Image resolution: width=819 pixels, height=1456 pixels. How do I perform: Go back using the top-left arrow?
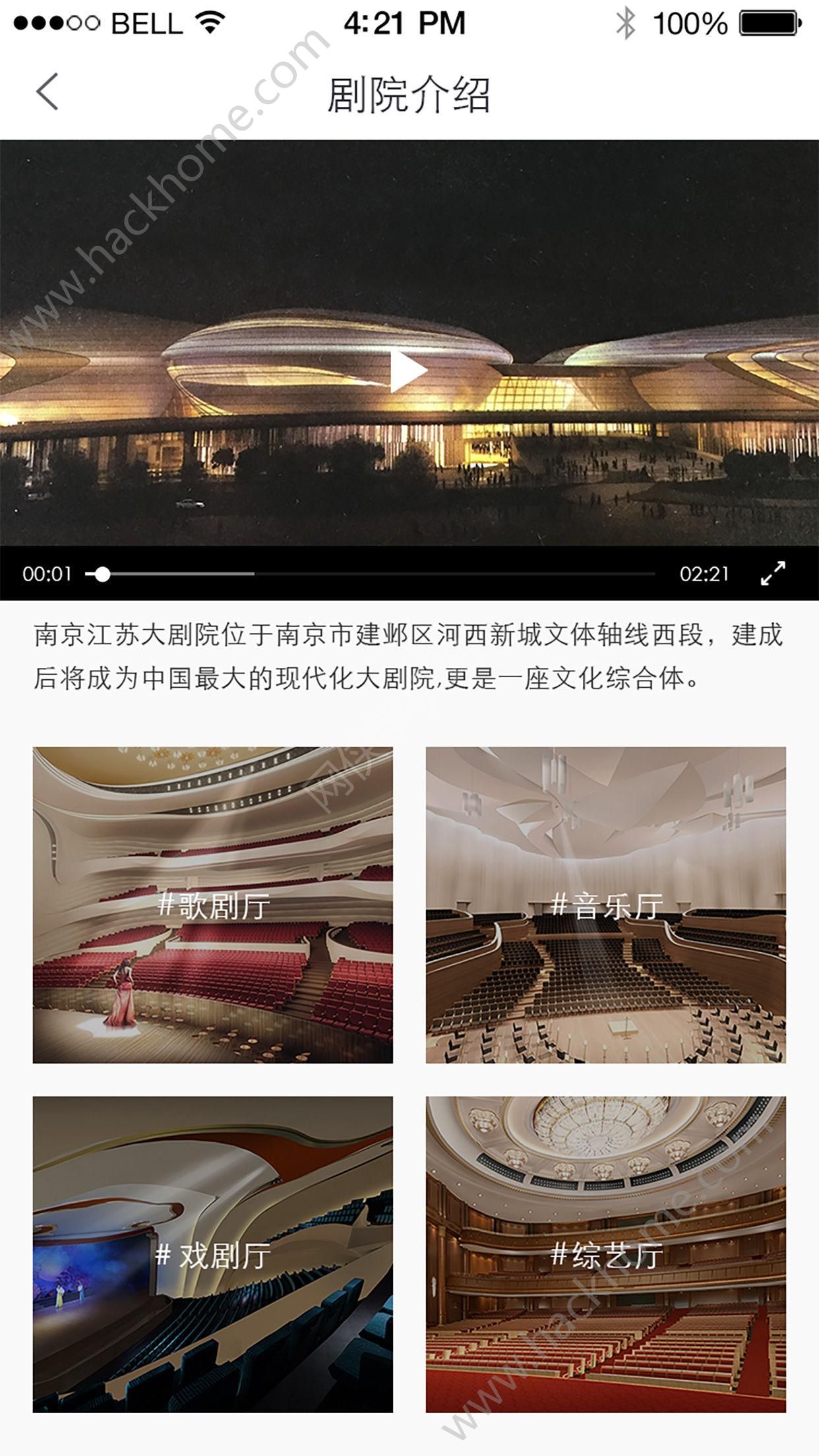click(47, 92)
